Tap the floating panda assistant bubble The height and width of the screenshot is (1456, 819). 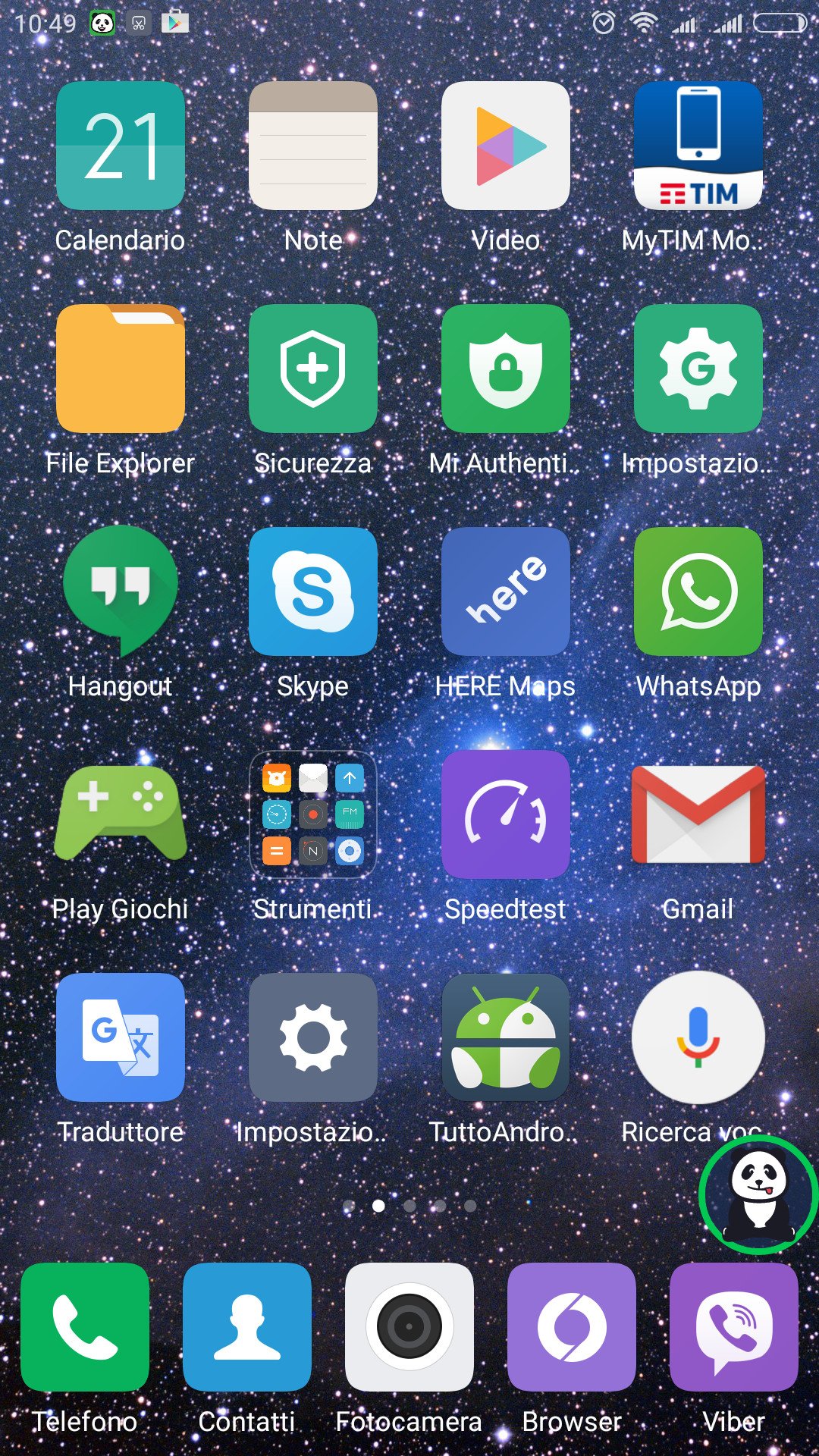tap(758, 1194)
